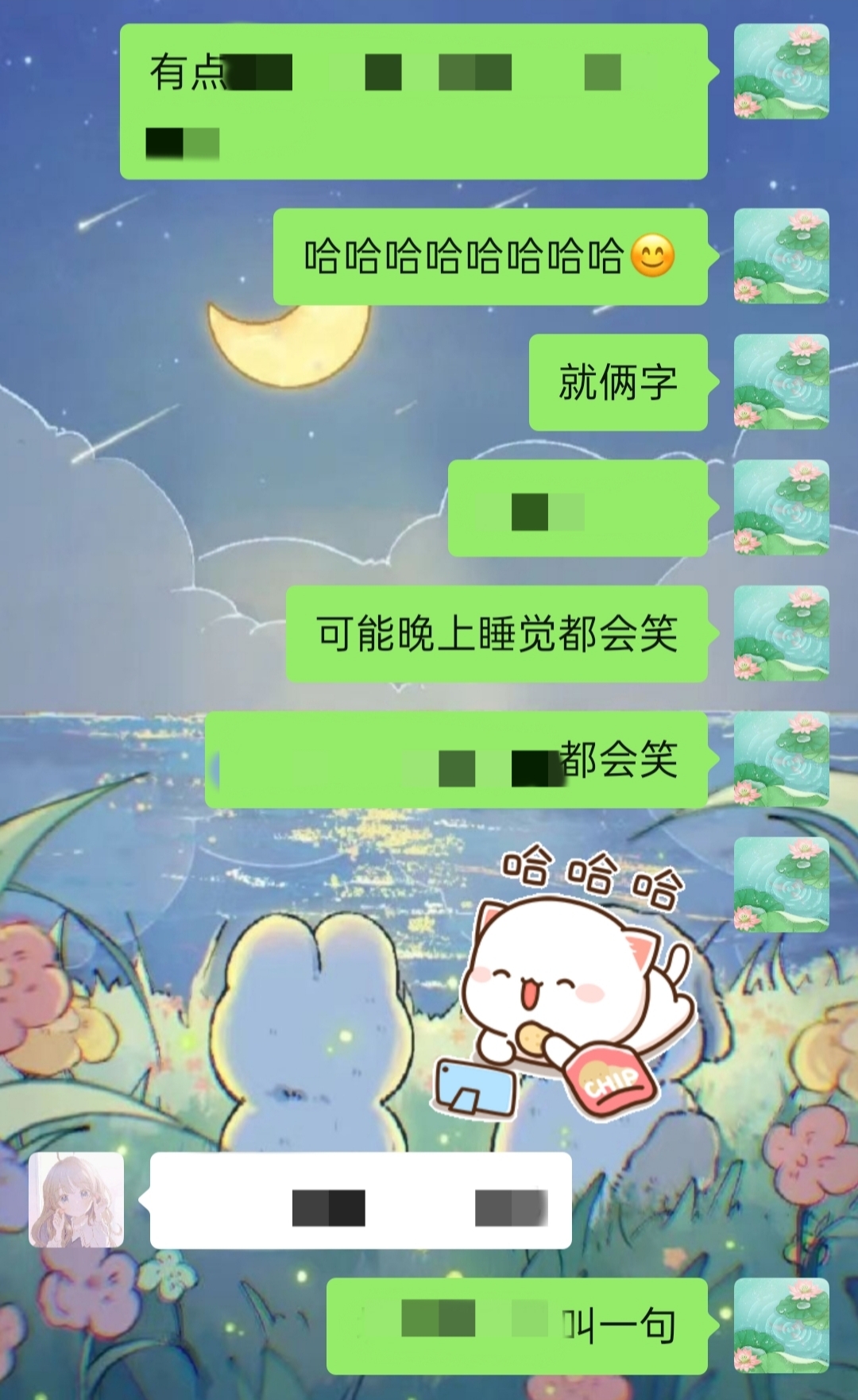Tap the avatar beside 可能晚上睡觉都会笑
The height and width of the screenshot is (1400, 858).
click(x=781, y=633)
